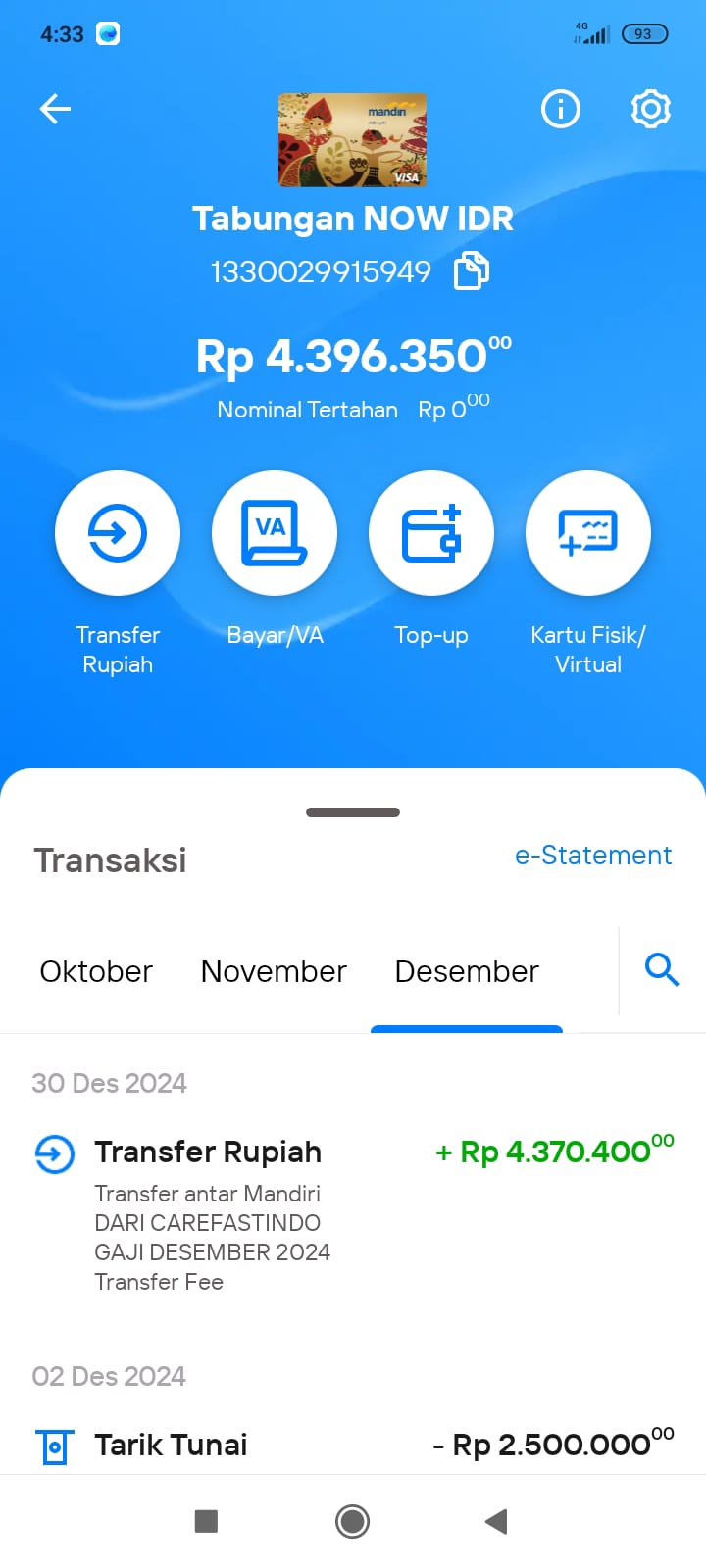Viewport: 706px width, 1568px height.
Task: Open account settings gear
Action: click(x=650, y=109)
